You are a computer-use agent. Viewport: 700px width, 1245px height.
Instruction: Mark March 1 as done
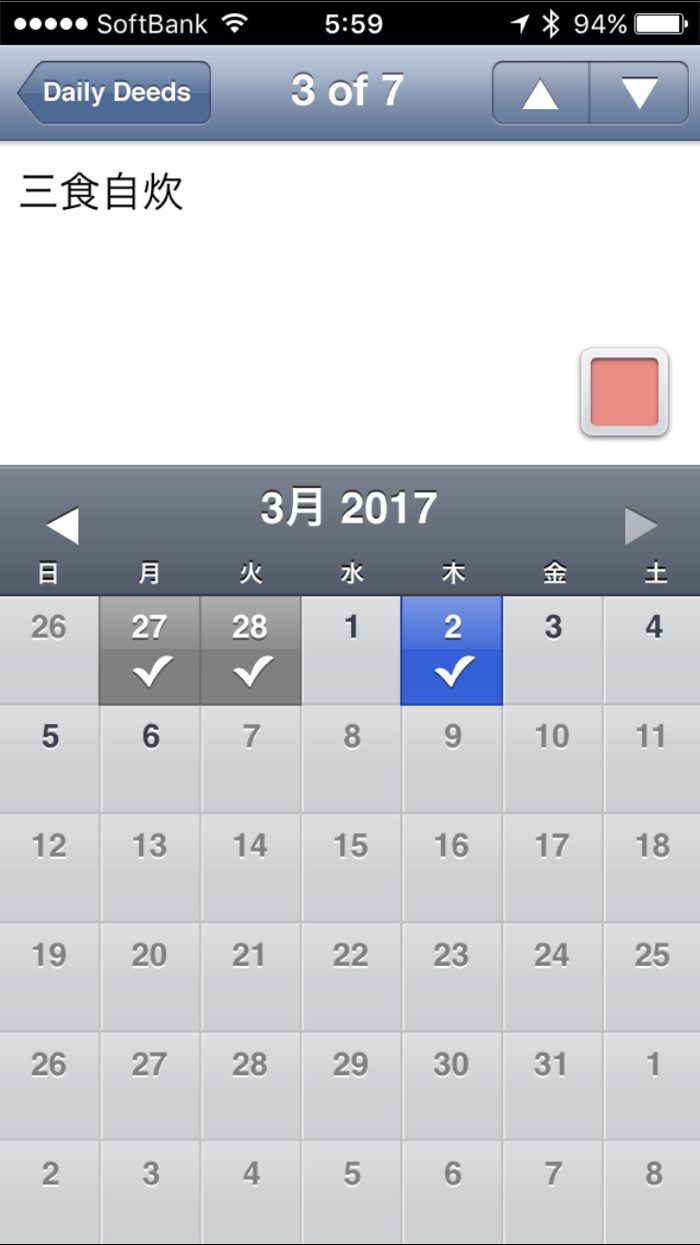(351, 651)
